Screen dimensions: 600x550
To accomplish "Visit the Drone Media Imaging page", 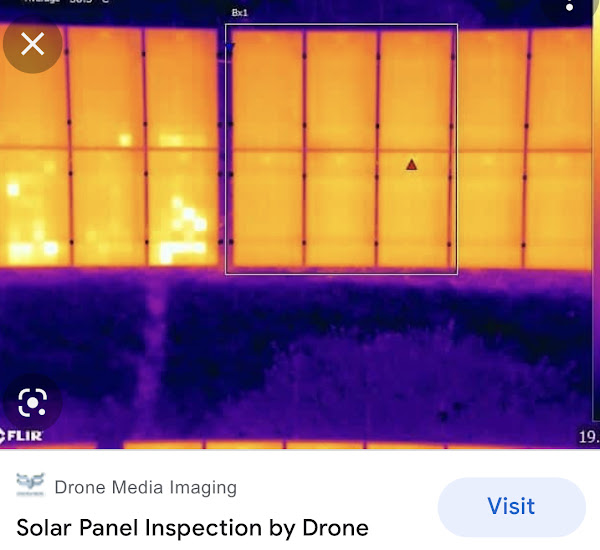I will click(511, 507).
